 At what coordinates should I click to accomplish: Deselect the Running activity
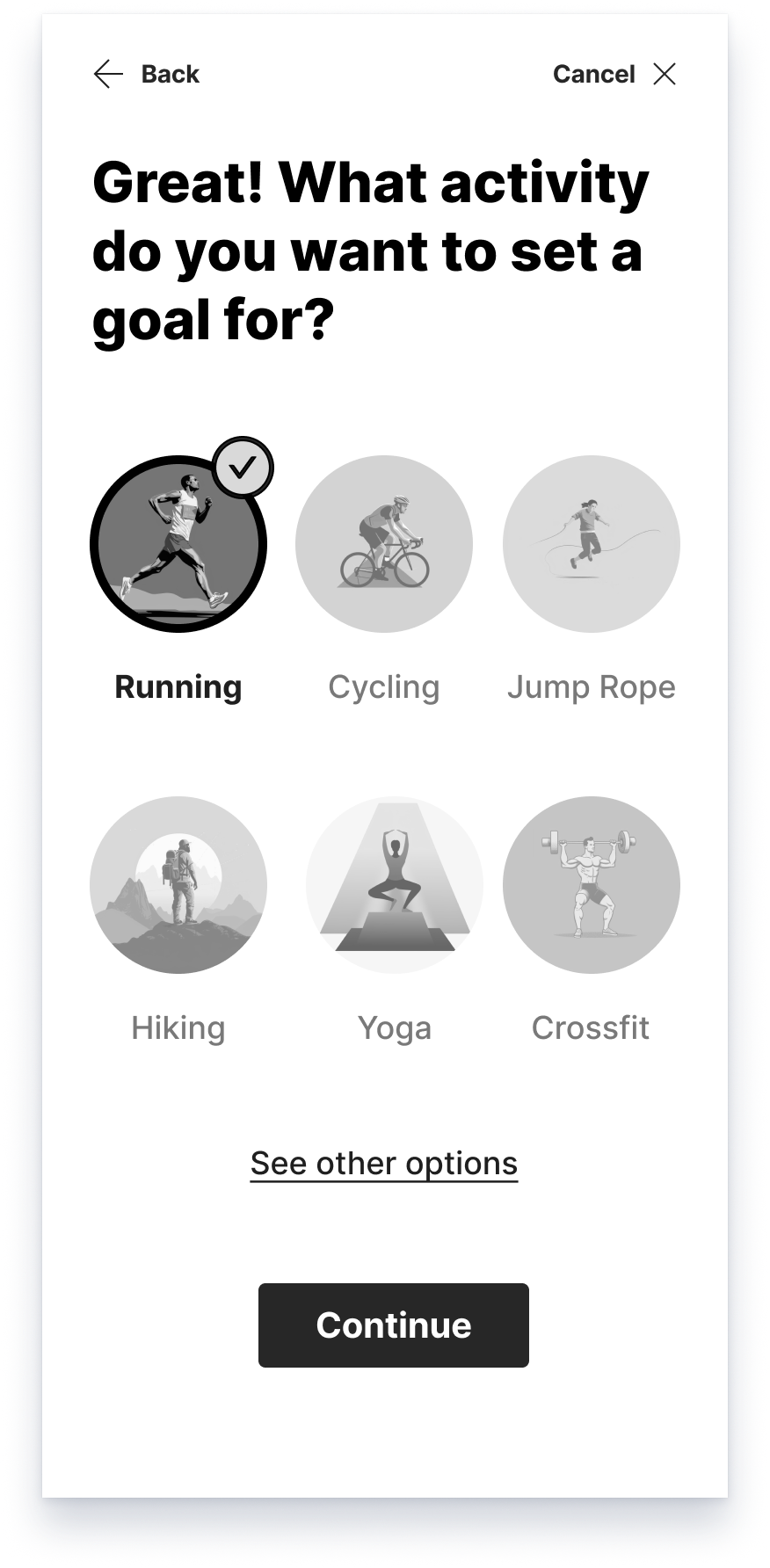click(x=178, y=544)
